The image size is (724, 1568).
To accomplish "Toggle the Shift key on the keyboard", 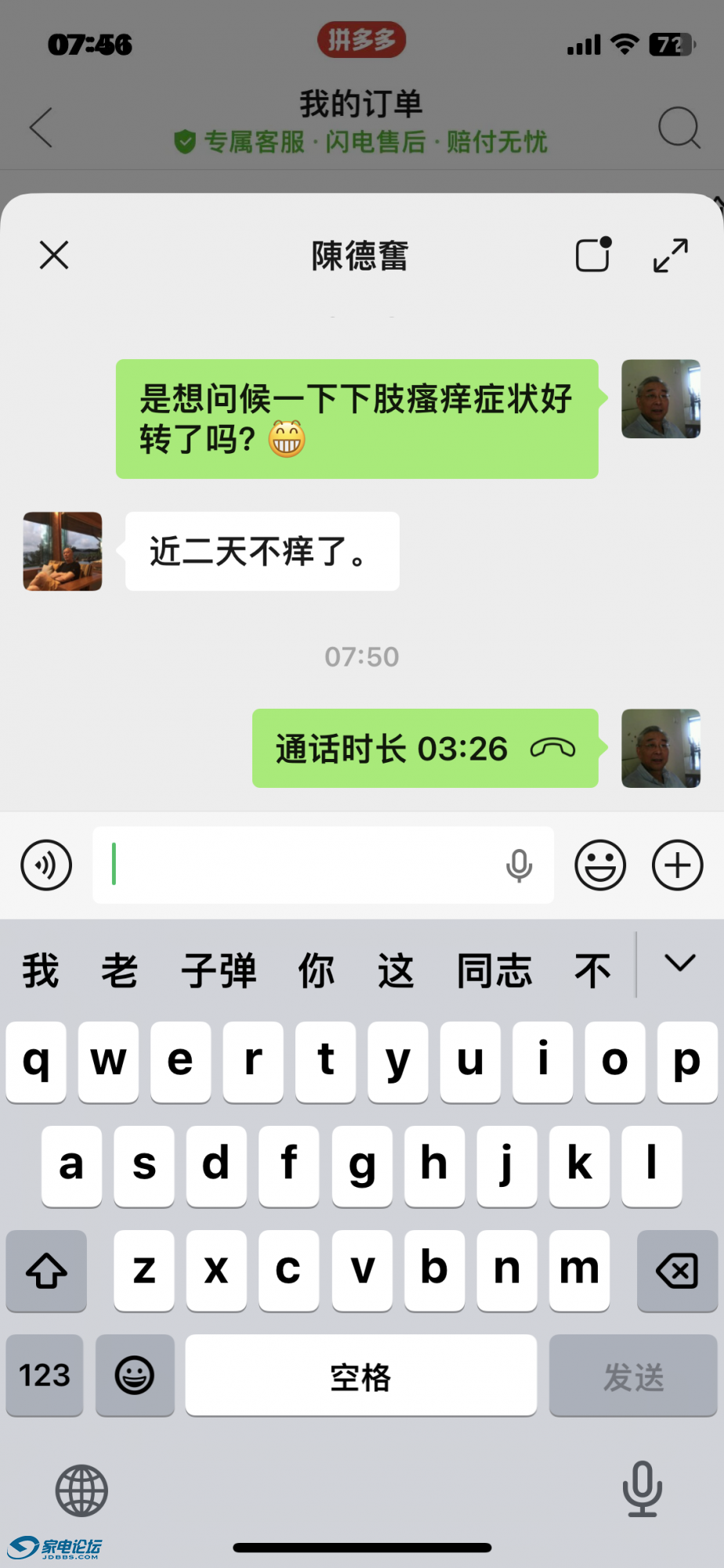I will pos(45,1271).
